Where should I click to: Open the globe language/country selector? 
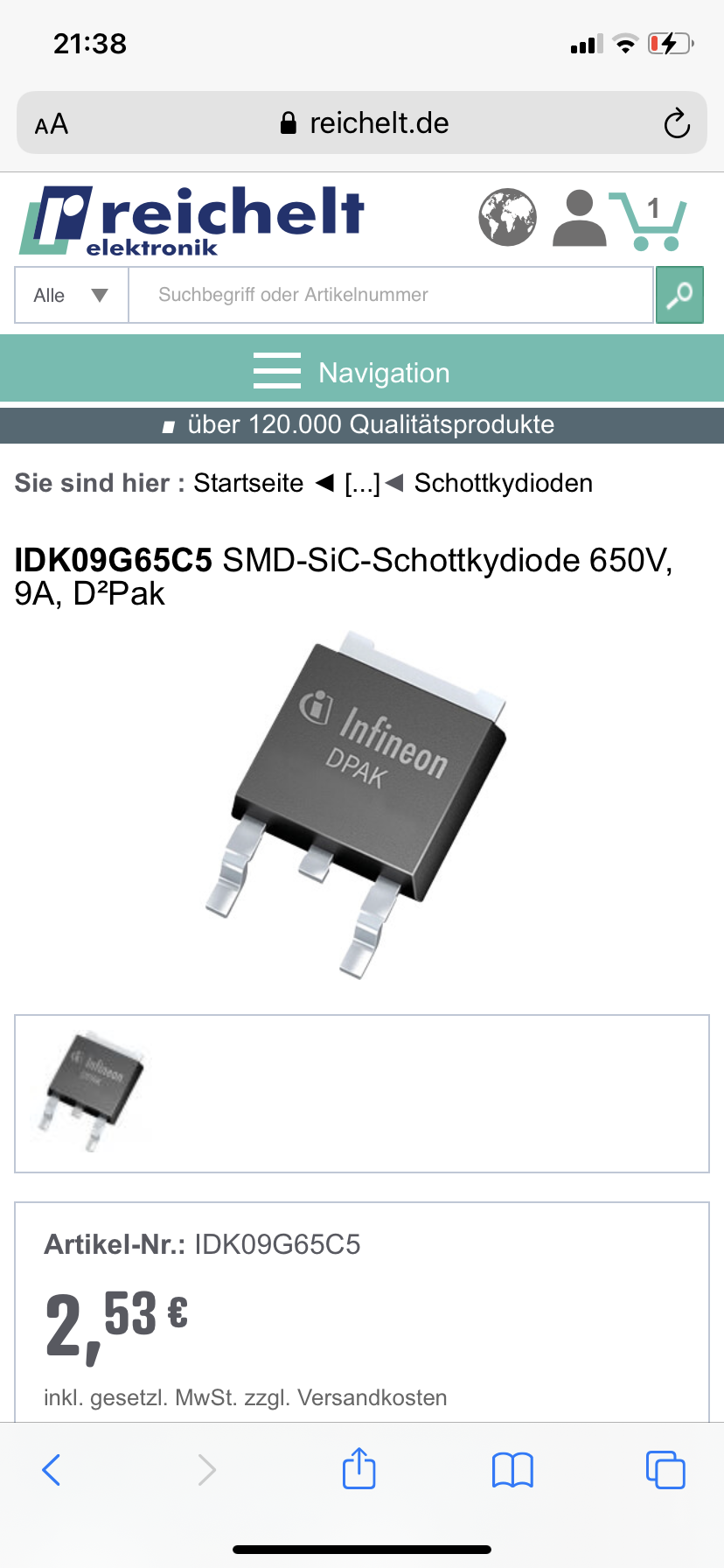507,217
